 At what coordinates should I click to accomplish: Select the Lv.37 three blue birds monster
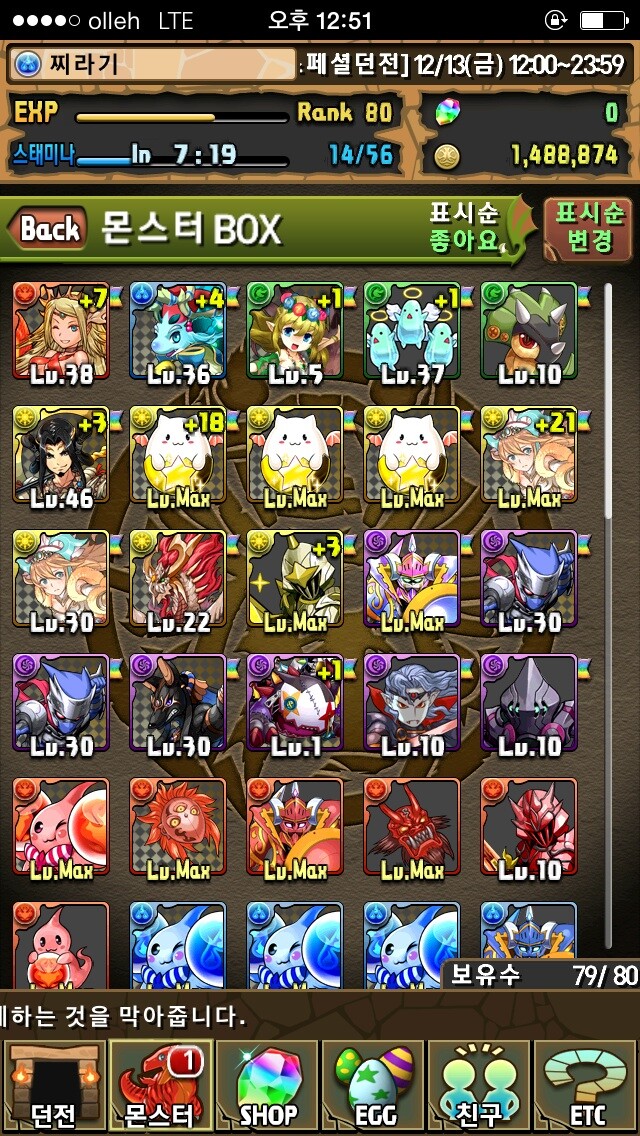tap(412, 331)
